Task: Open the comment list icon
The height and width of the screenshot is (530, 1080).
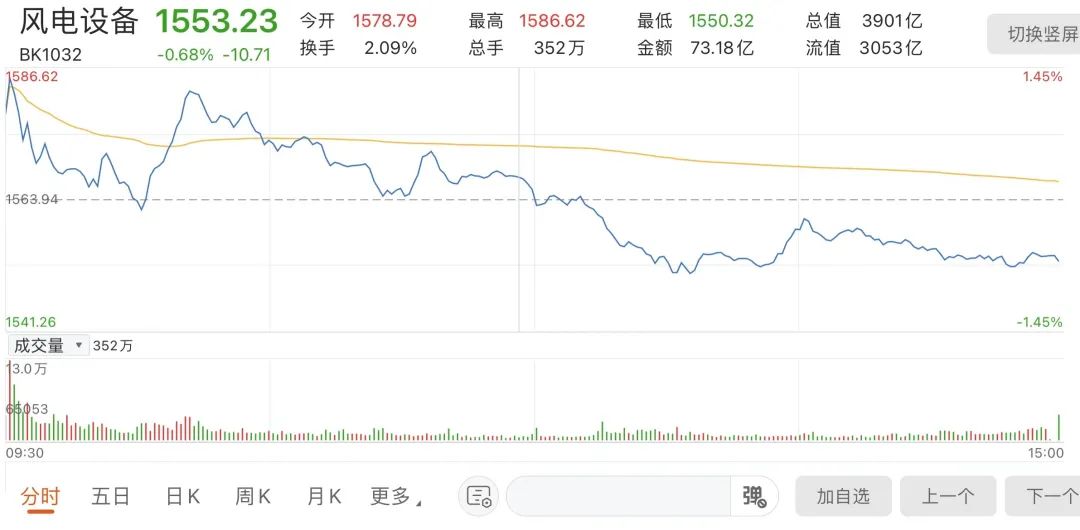Action: click(x=479, y=496)
